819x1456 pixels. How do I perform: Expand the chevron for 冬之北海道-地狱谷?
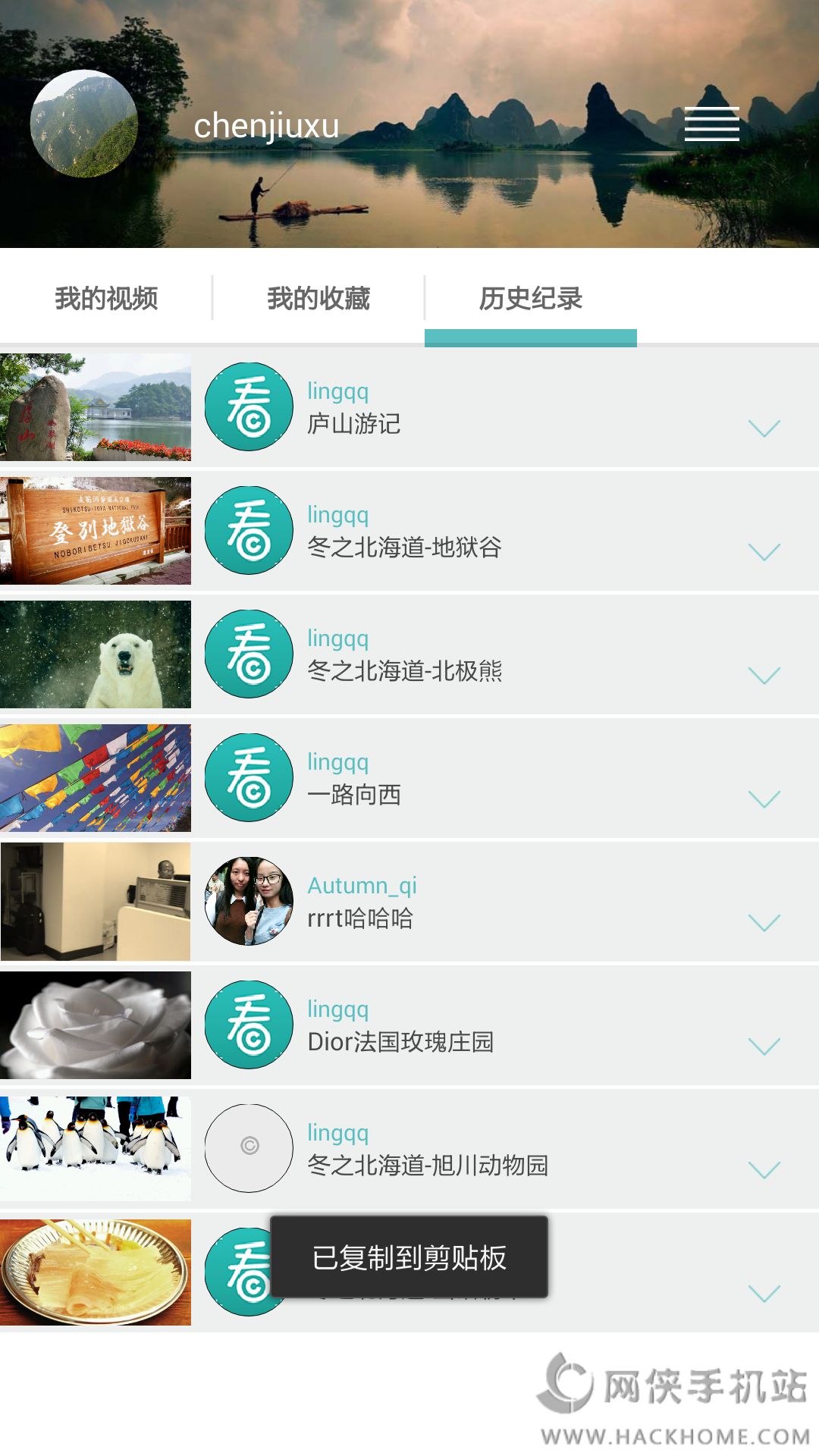coord(764,552)
